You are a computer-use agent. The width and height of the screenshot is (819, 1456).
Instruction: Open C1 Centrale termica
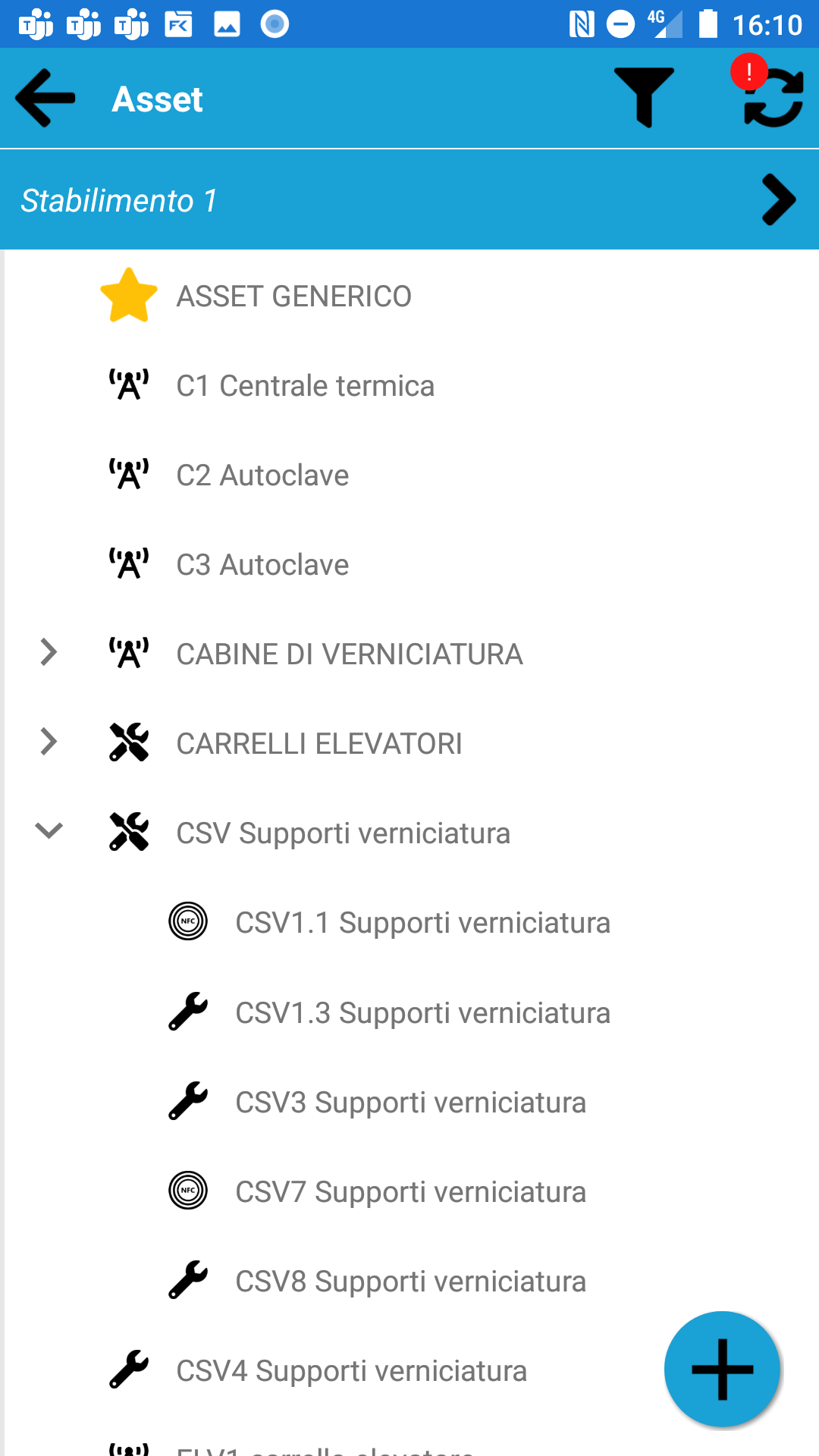409,385
